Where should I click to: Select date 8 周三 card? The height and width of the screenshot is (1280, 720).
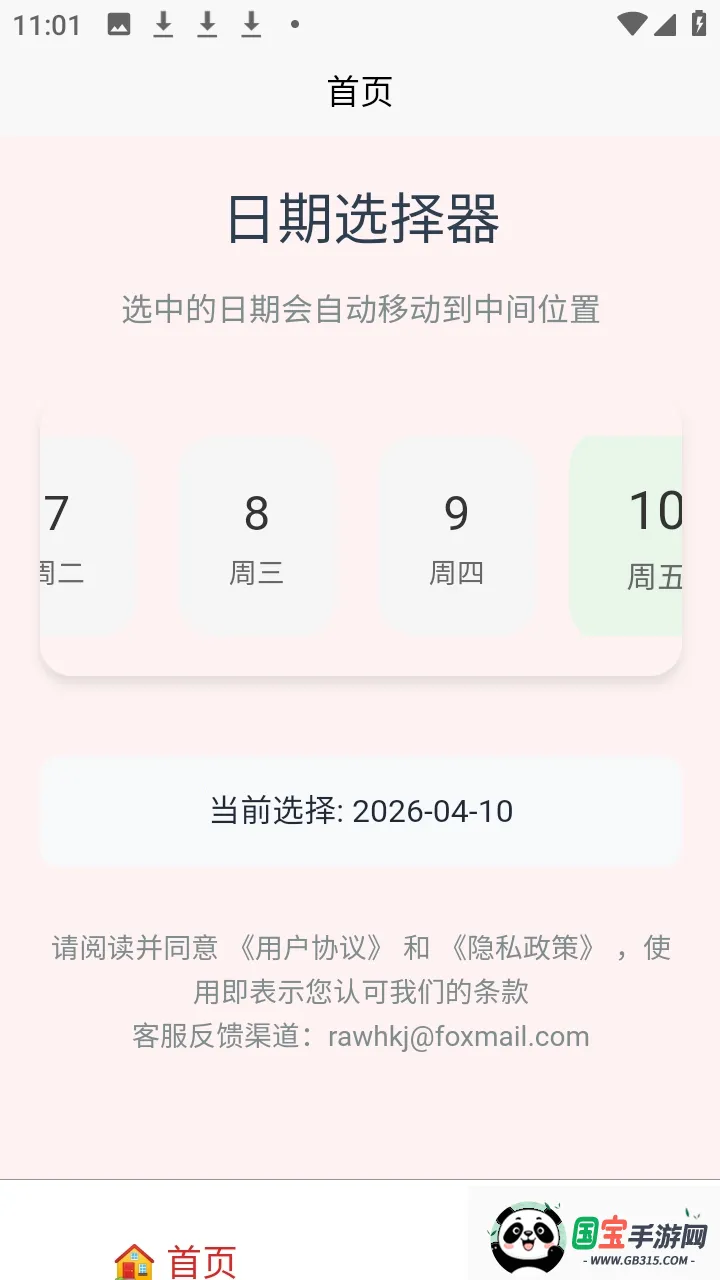tap(257, 537)
